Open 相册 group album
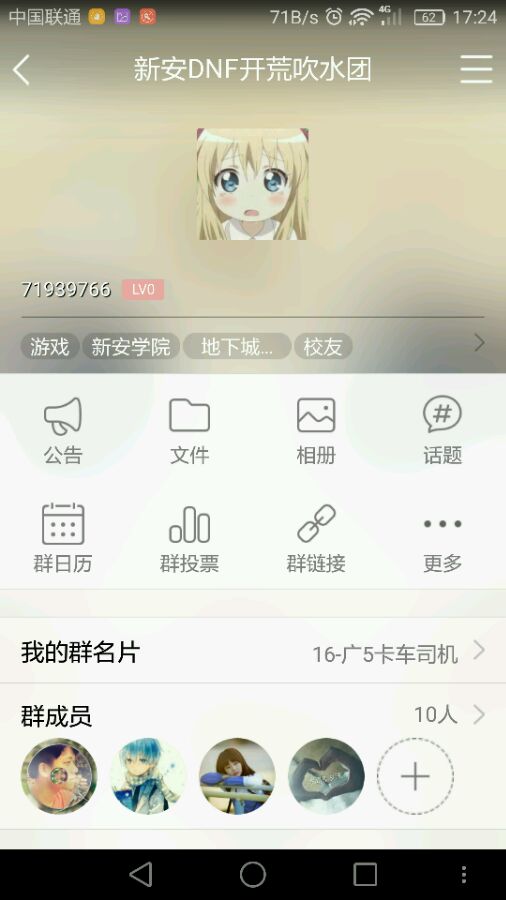 (316, 430)
